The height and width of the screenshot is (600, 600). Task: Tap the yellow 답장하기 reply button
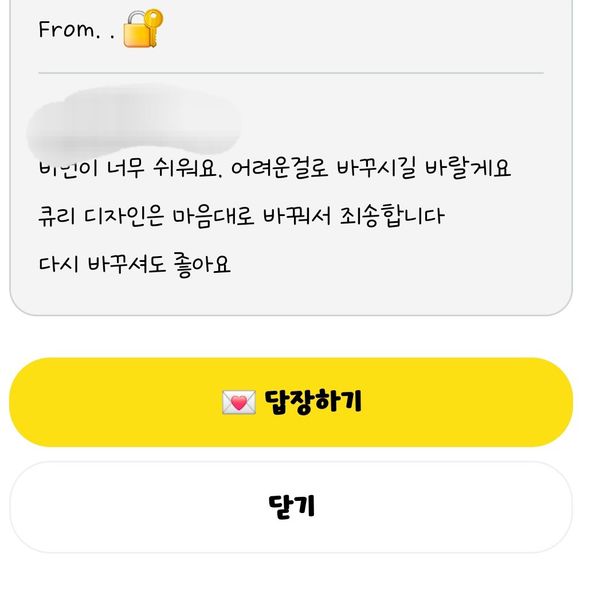pos(291,402)
